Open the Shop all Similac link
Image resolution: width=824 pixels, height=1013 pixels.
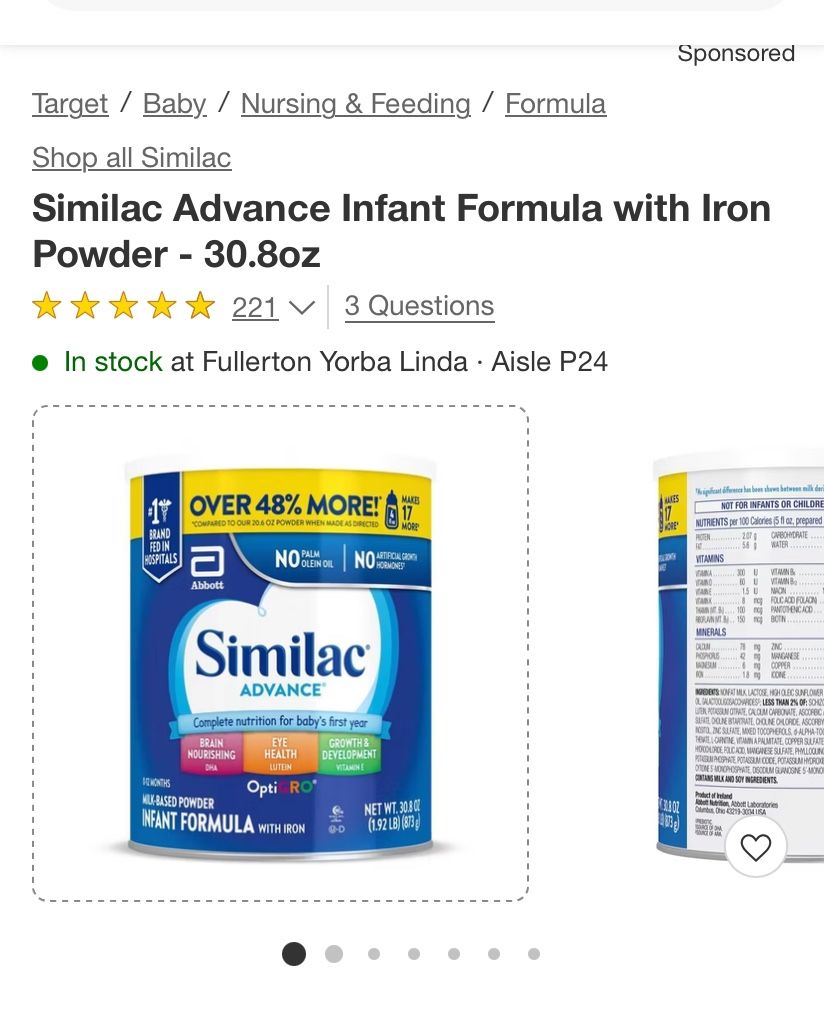point(131,158)
